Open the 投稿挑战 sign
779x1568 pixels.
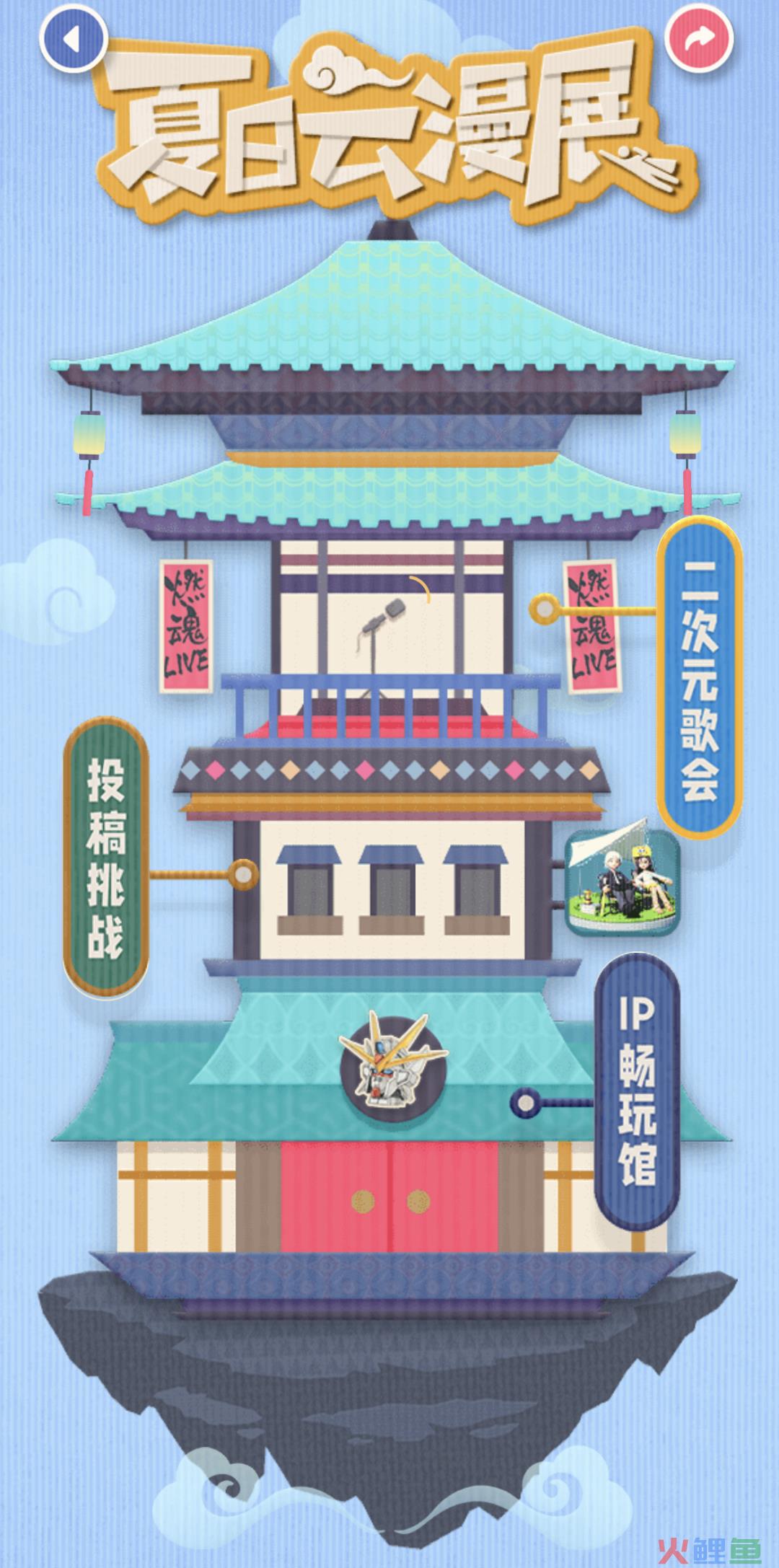pyautogui.click(x=106, y=857)
